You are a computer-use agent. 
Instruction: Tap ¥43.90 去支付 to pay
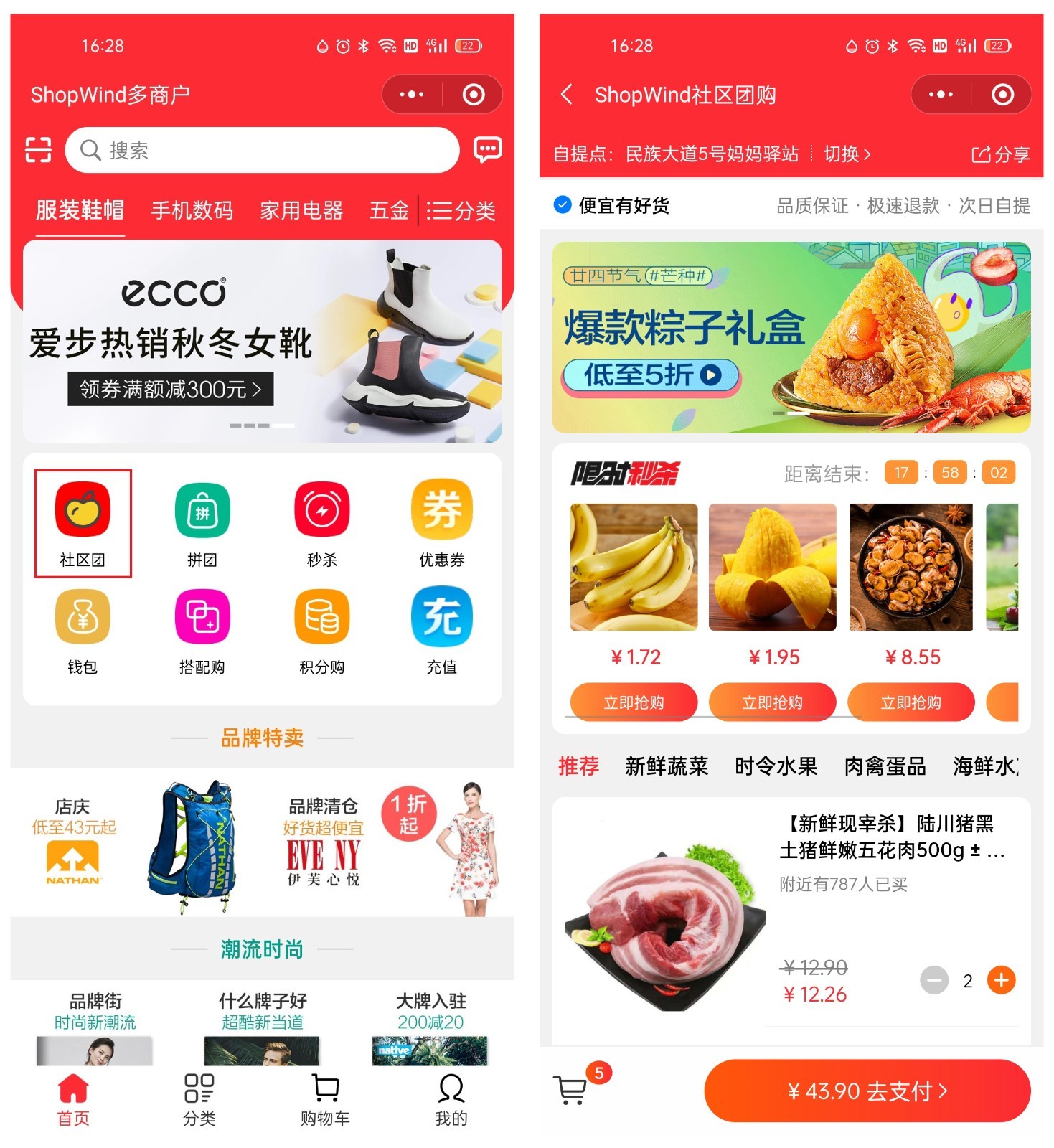(867, 1091)
